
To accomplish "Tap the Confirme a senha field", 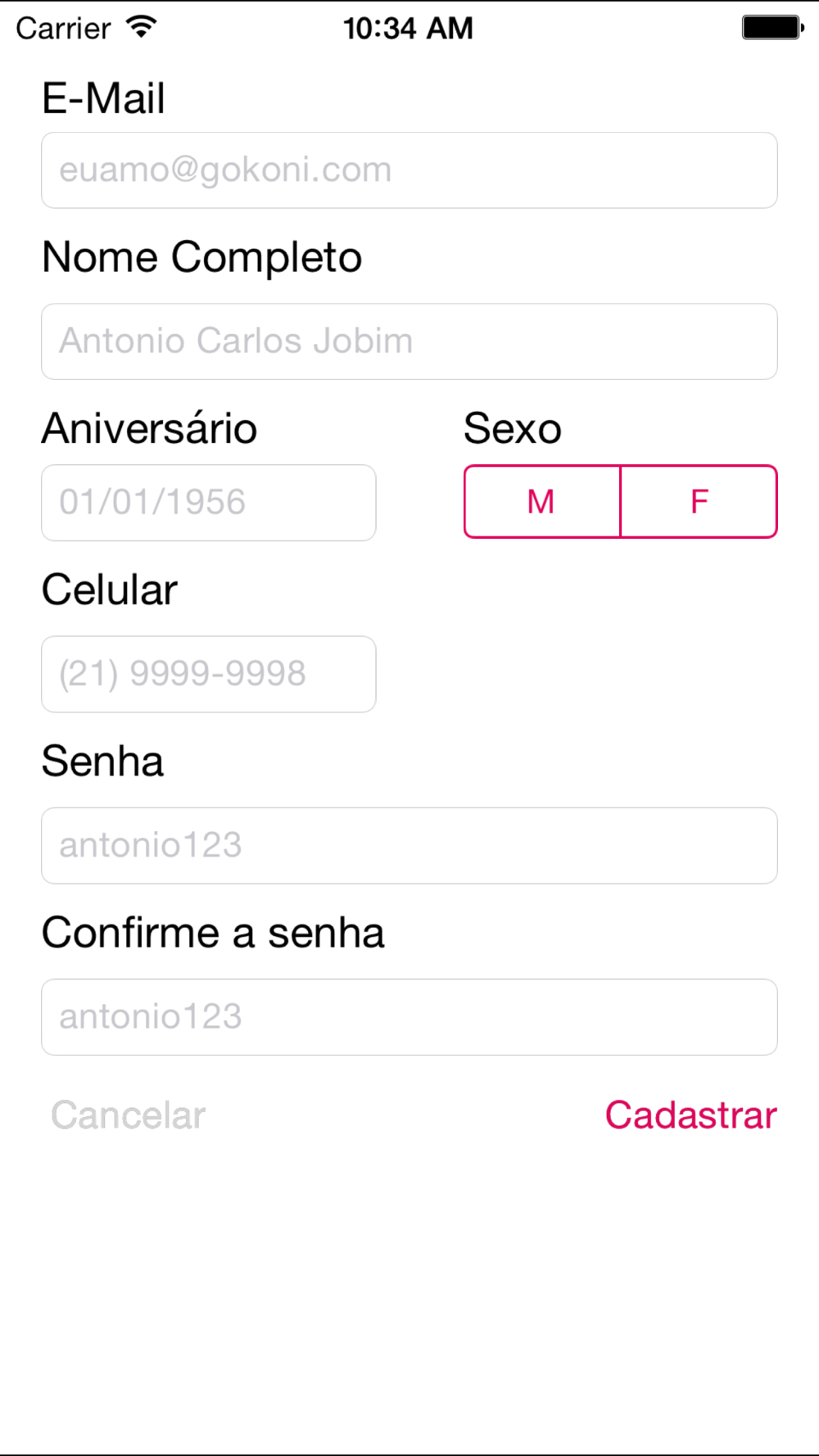I will (x=409, y=1017).
